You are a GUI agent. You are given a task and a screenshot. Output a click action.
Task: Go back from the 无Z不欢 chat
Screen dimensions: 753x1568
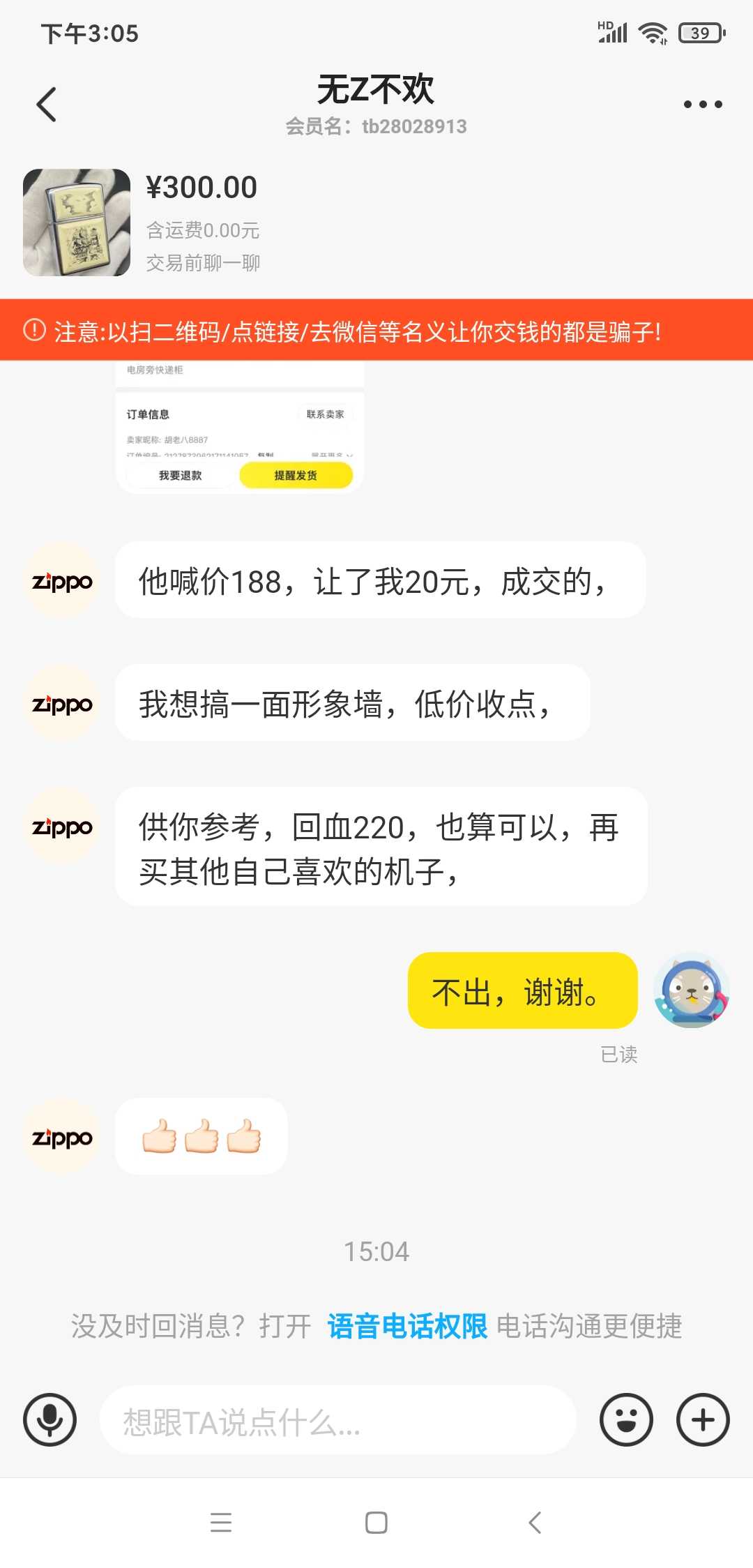47,105
